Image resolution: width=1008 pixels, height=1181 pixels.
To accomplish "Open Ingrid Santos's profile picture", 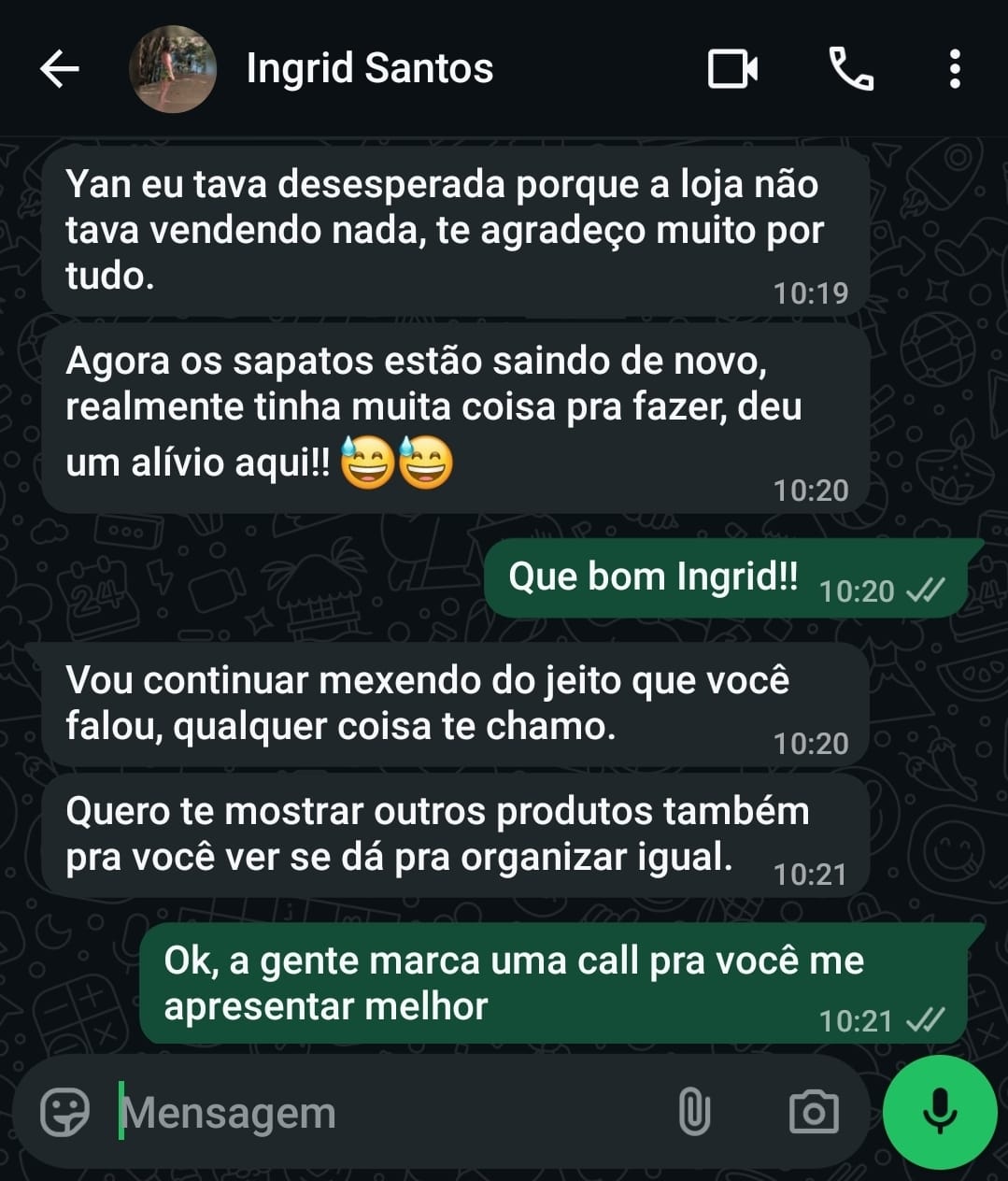I will 173,69.
